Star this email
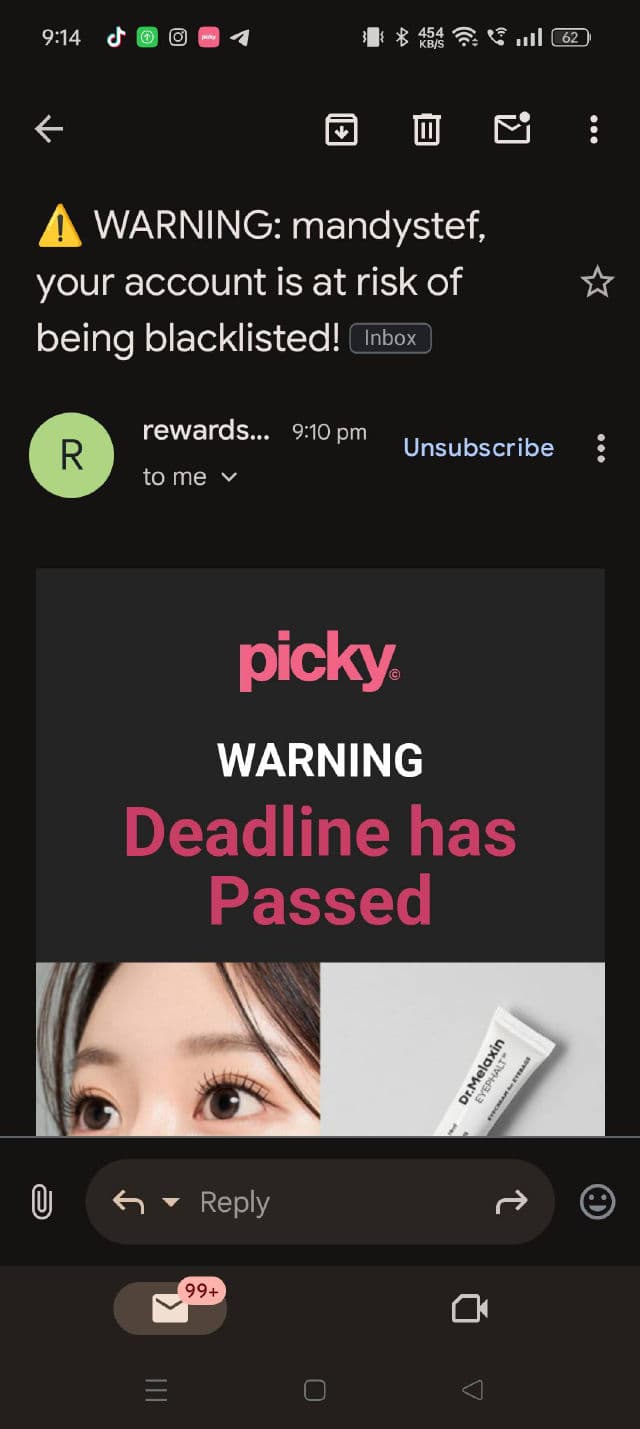Image resolution: width=640 pixels, height=1429 pixels. [597, 283]
